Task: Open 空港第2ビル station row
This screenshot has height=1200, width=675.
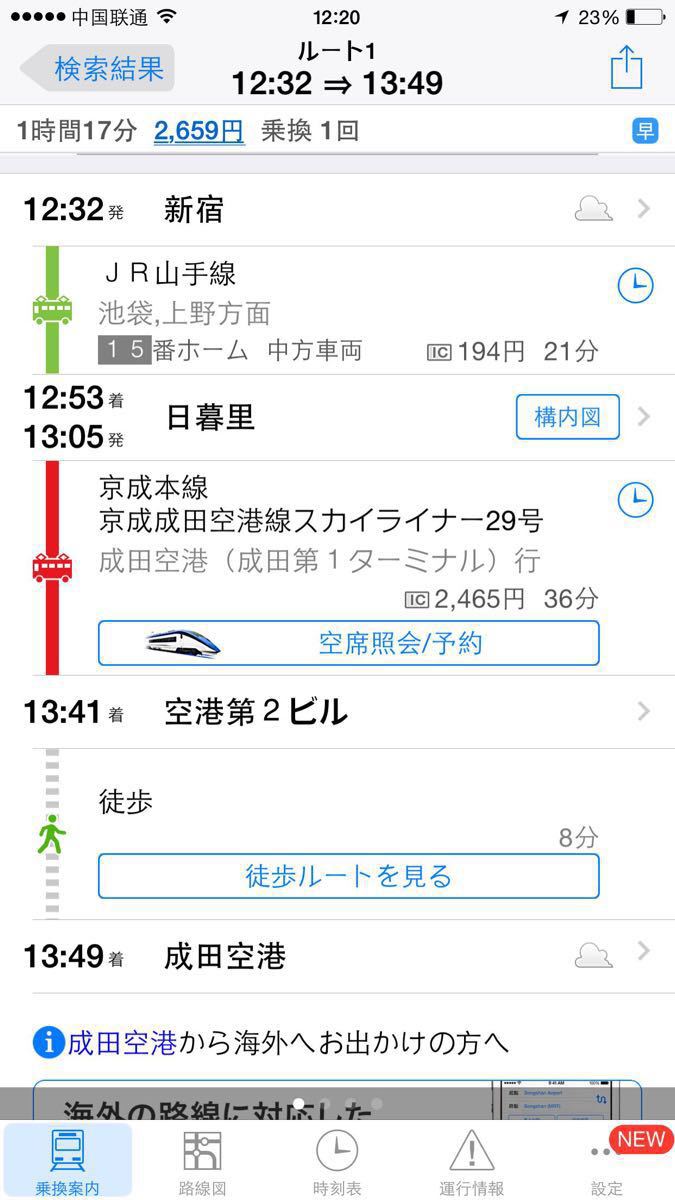Action: 337,712
